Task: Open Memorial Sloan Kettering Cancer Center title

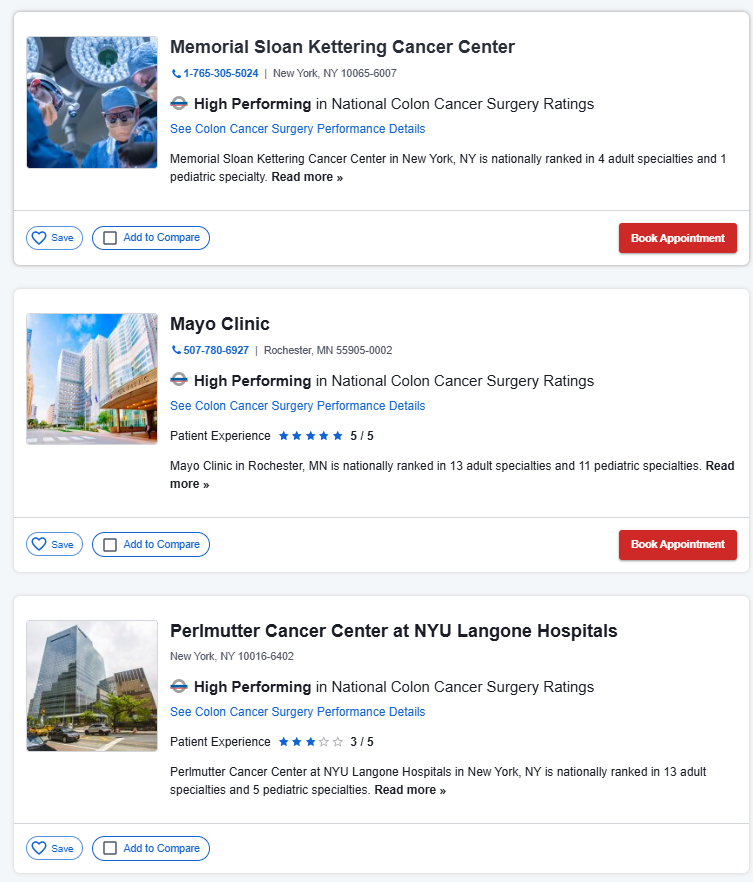Action: coord(342,47)
